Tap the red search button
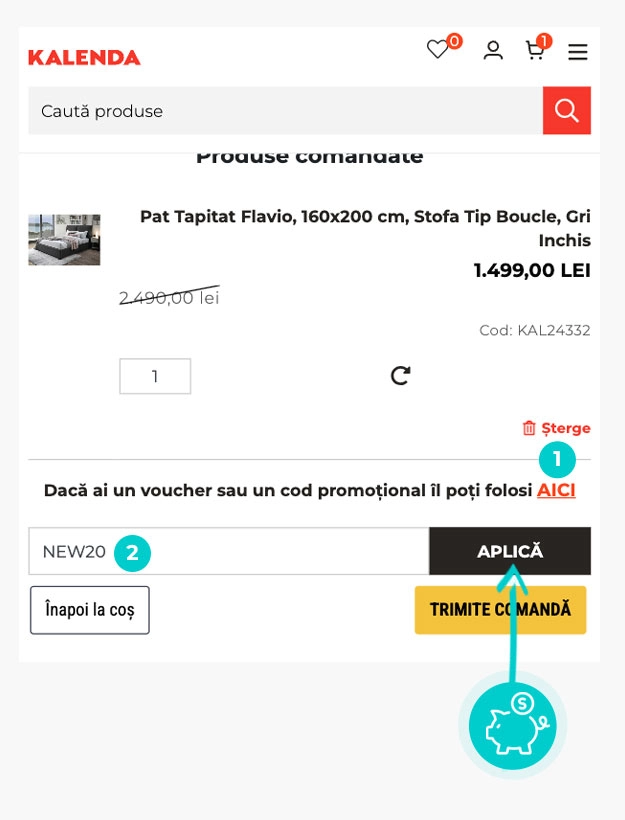 point(567,111)
